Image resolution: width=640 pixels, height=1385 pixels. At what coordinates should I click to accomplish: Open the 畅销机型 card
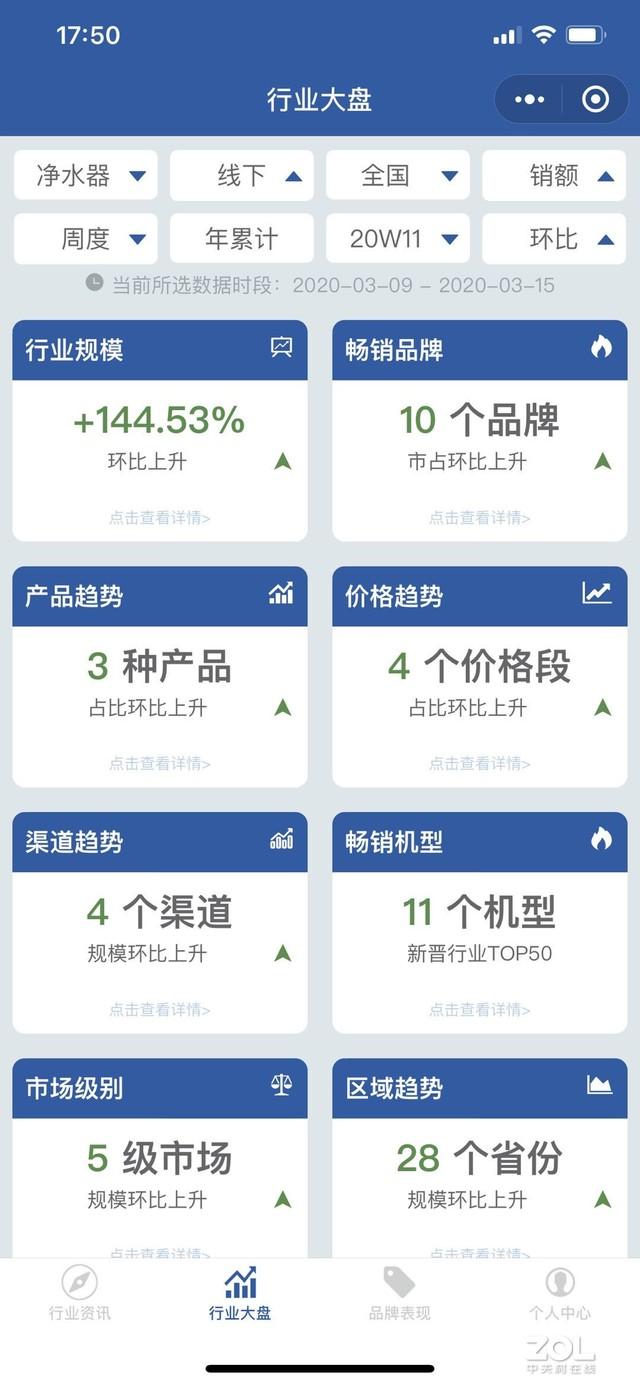click(480, 923)
